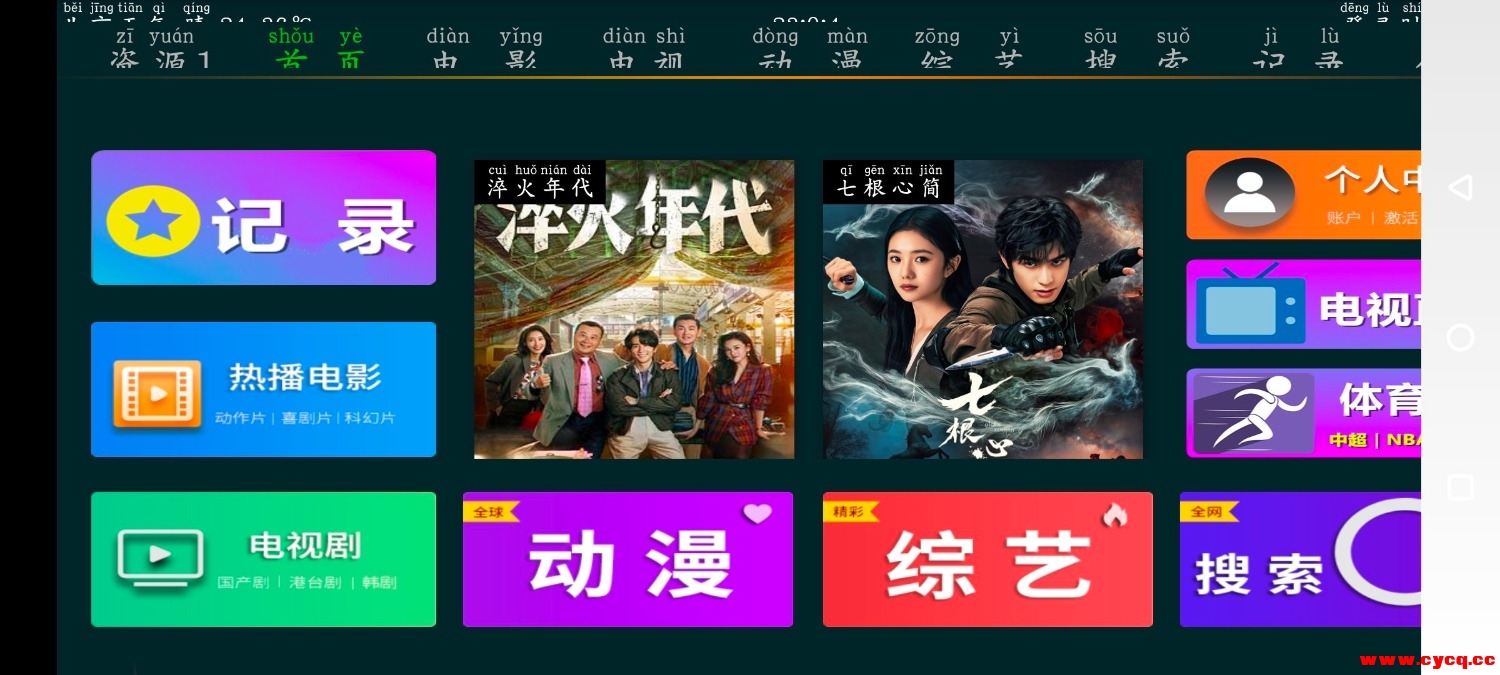Open the 淬火年代 poster
1500x675 pixels.
634,310
